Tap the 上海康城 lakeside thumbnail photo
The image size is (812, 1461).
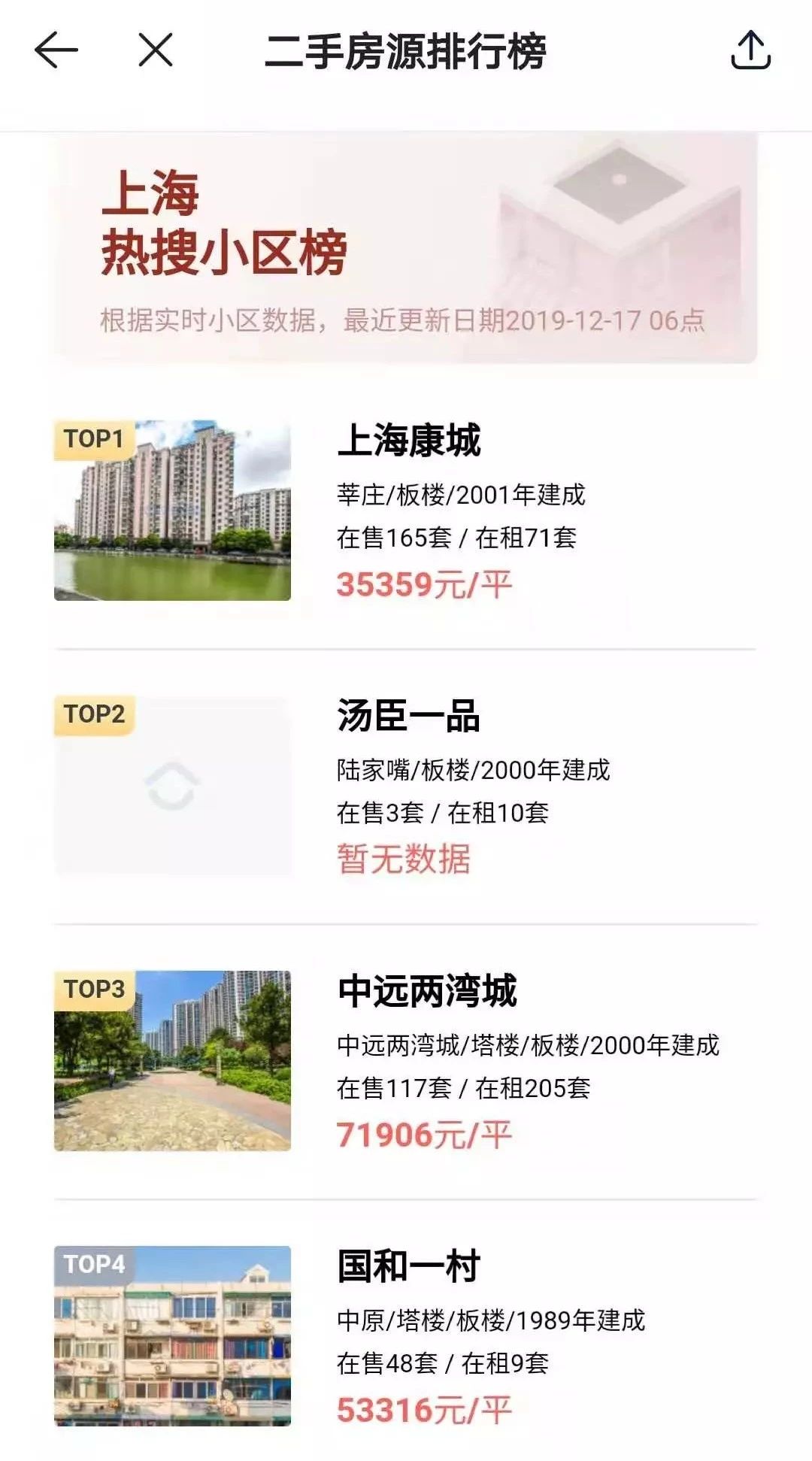click(171, 511)
